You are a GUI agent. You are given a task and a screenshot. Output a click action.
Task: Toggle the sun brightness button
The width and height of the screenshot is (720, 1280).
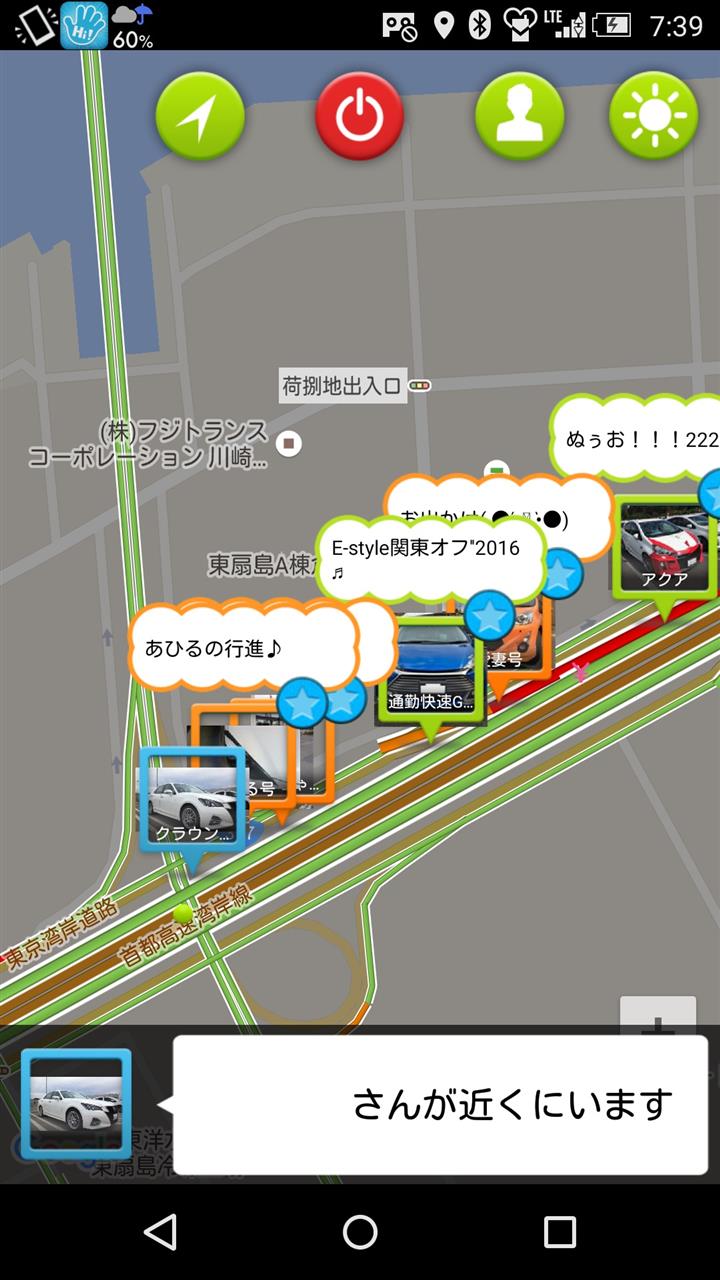pyautogui.click(x=654, y=117)
